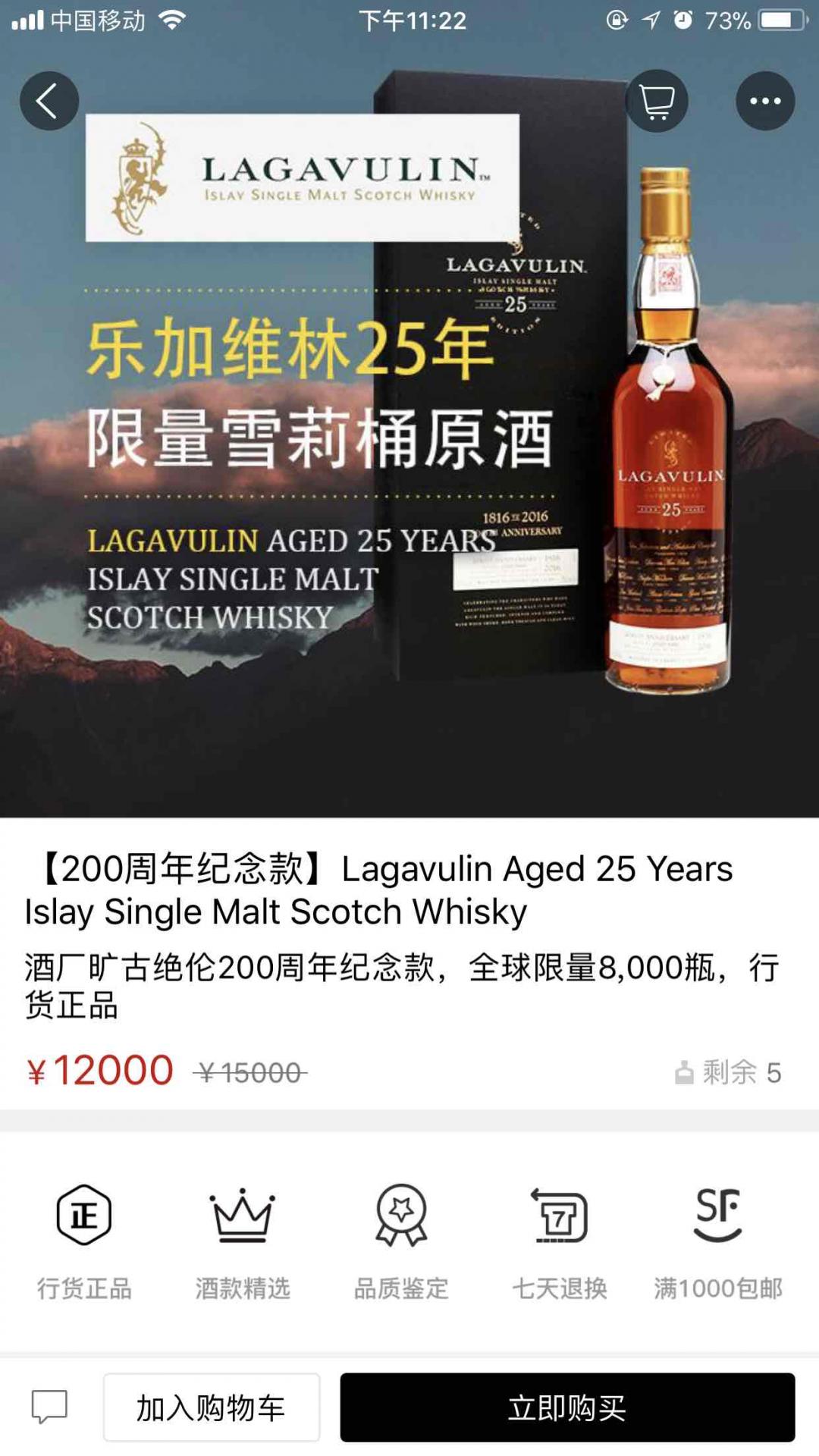Tap the back arrow to return
This screenshot has height=1456, width=819.
[x=50, y=99]
